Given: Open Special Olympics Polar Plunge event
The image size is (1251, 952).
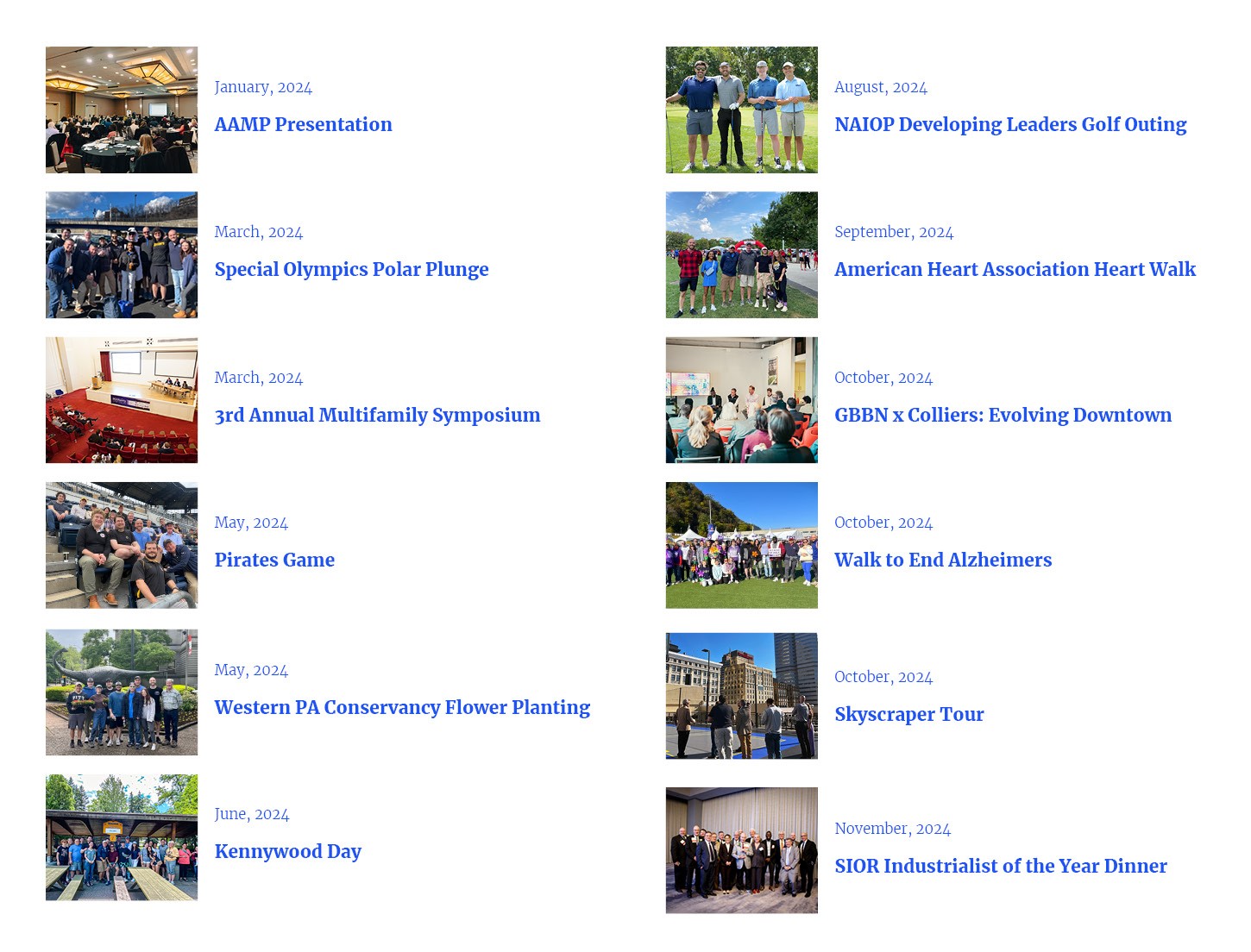Looking at the screenshot, I should [351, 269].
